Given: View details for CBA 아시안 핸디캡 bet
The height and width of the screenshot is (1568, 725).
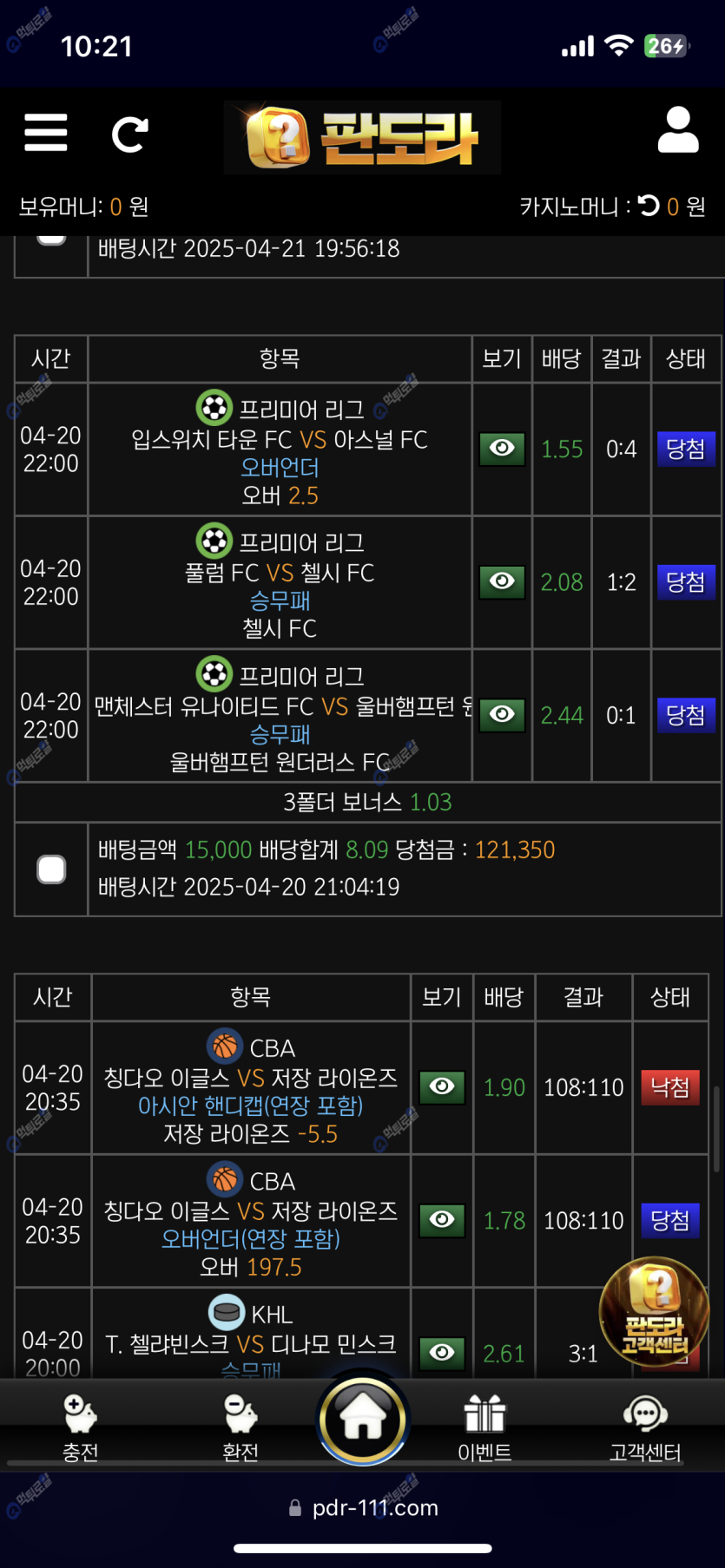Looking at the screenshot, I should (442, 1087).
